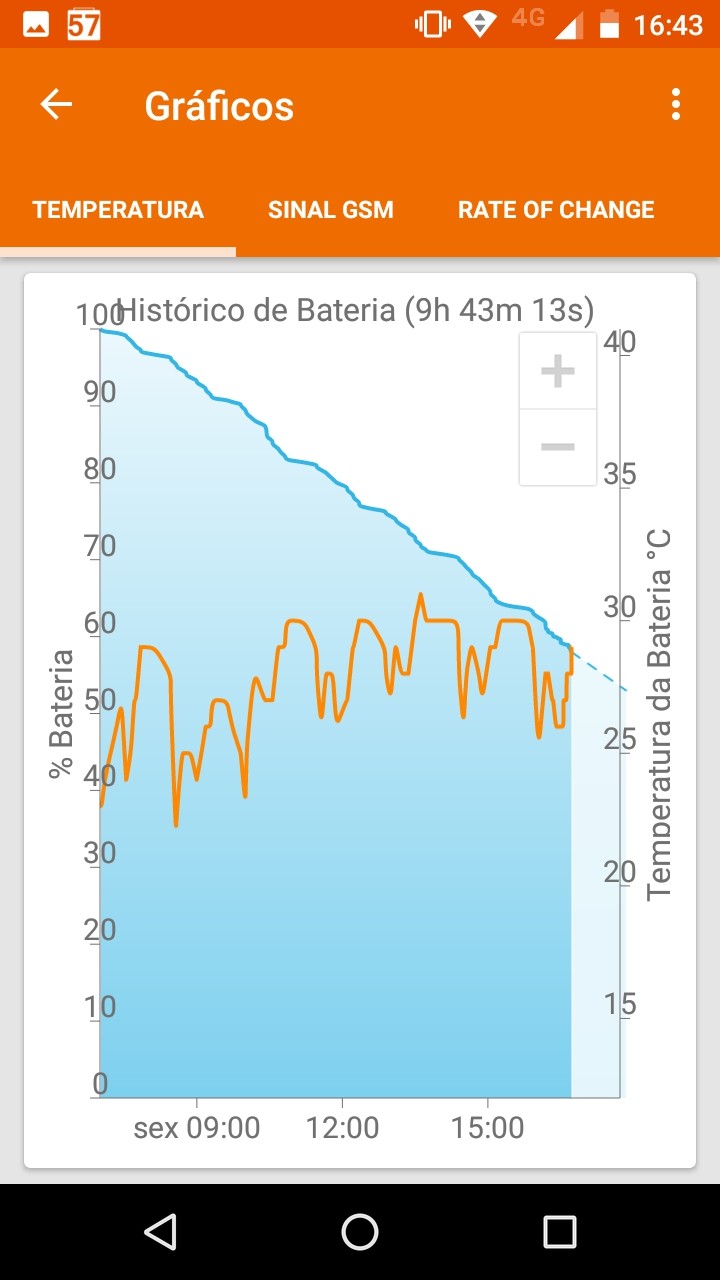720x1280 pixels.
Task: Open recent apps from the navigation bar
Action: pyautogui.click(x=559, y=1232)
